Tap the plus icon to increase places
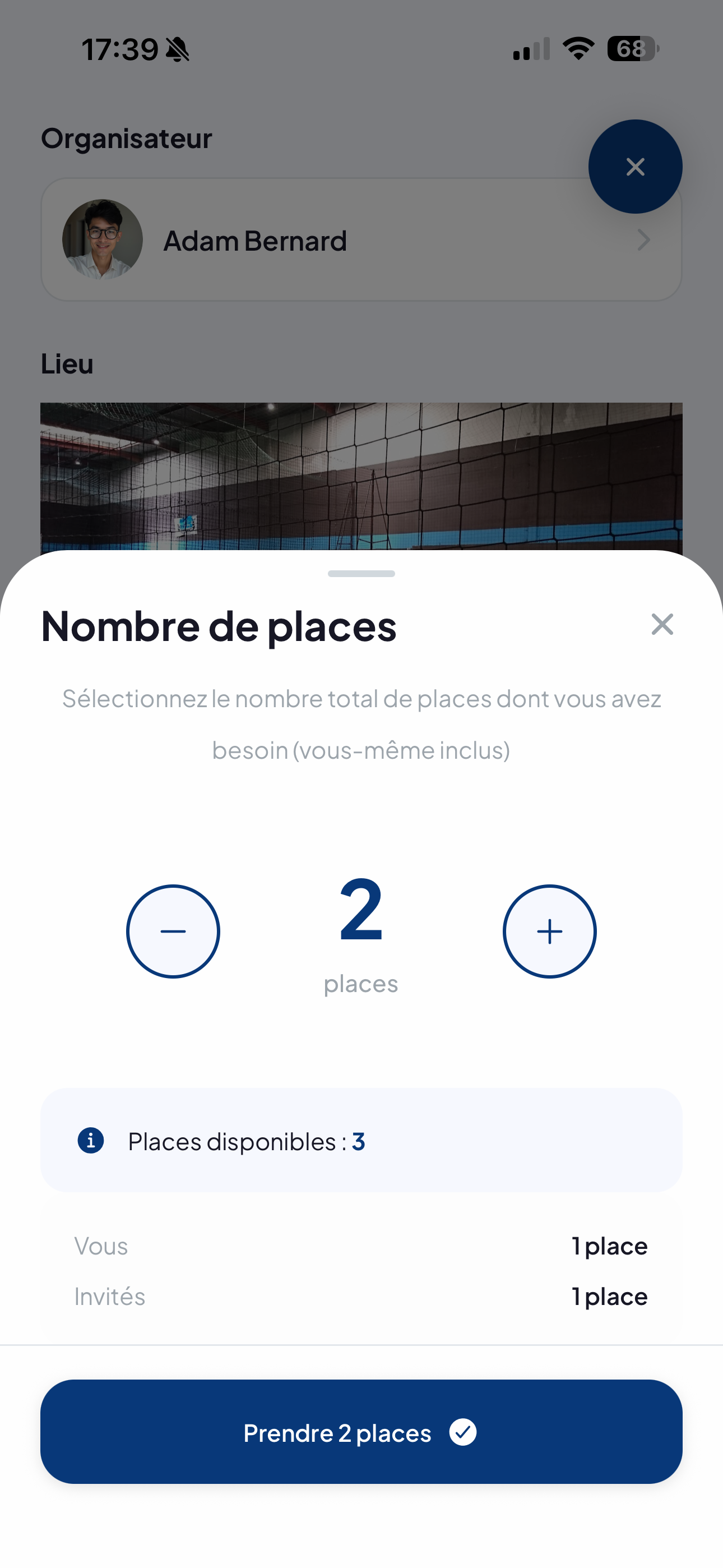The width and height of the screenshot is (723, 1568). click(550, 931)
